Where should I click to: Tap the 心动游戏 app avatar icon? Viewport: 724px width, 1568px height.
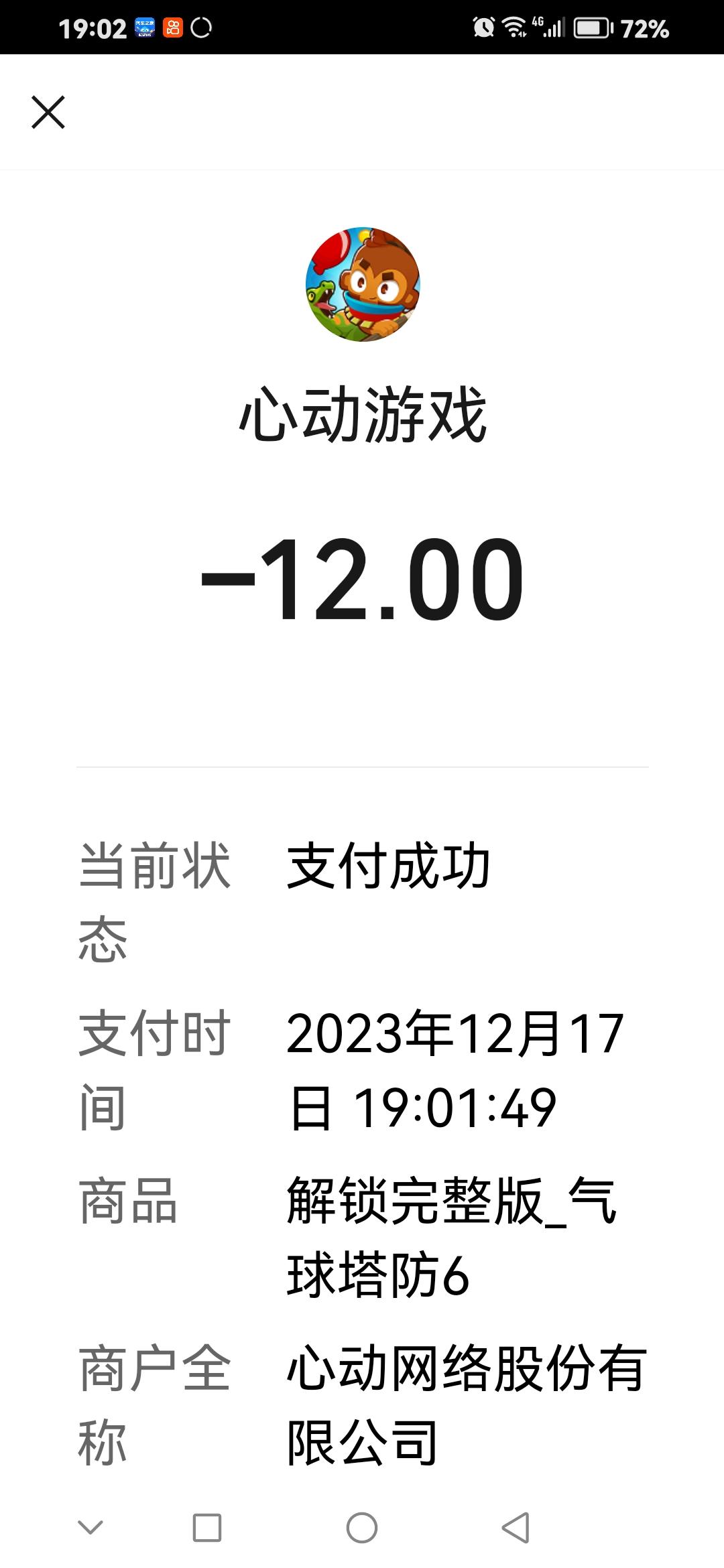click(362, 285)
